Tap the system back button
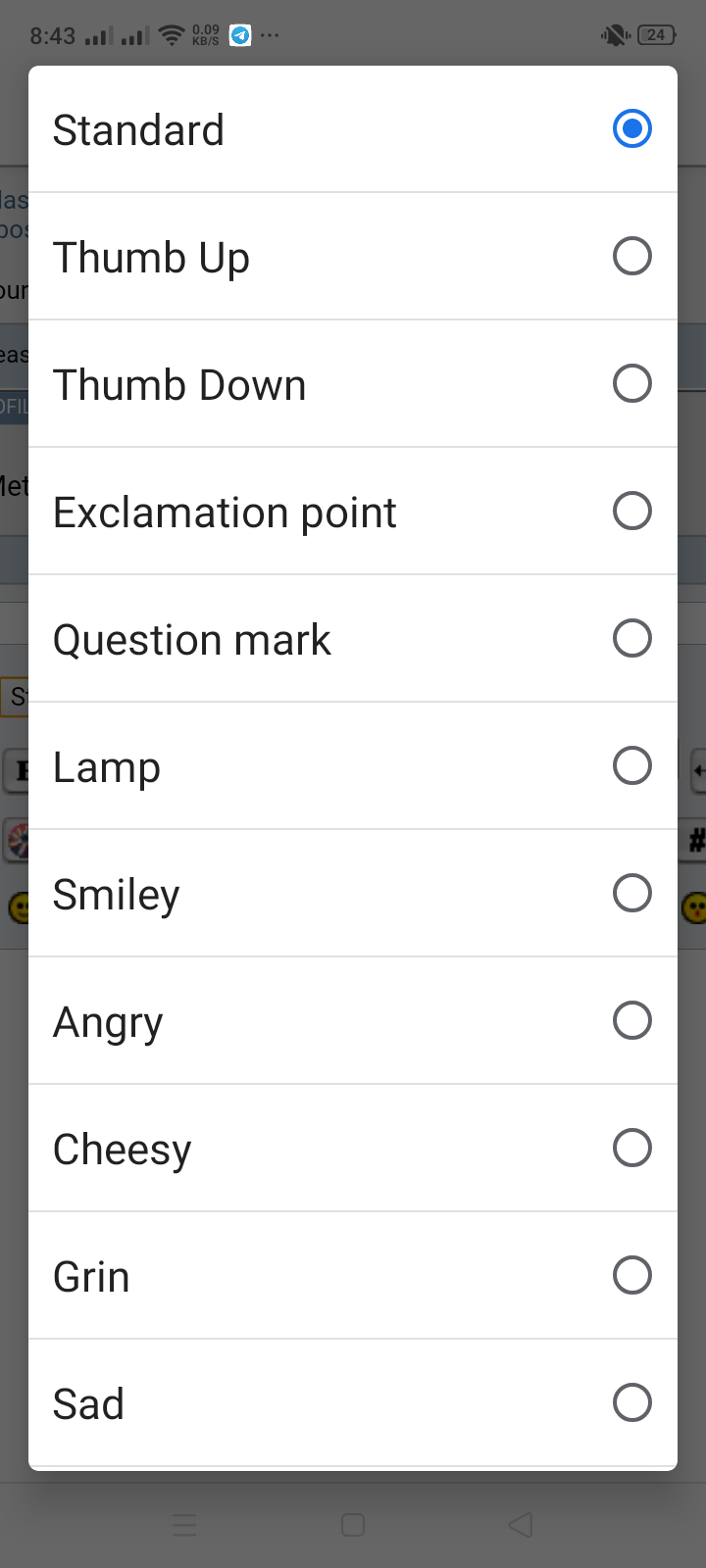The width and height of the screenshot is (706, 1568). [521, 1525]
